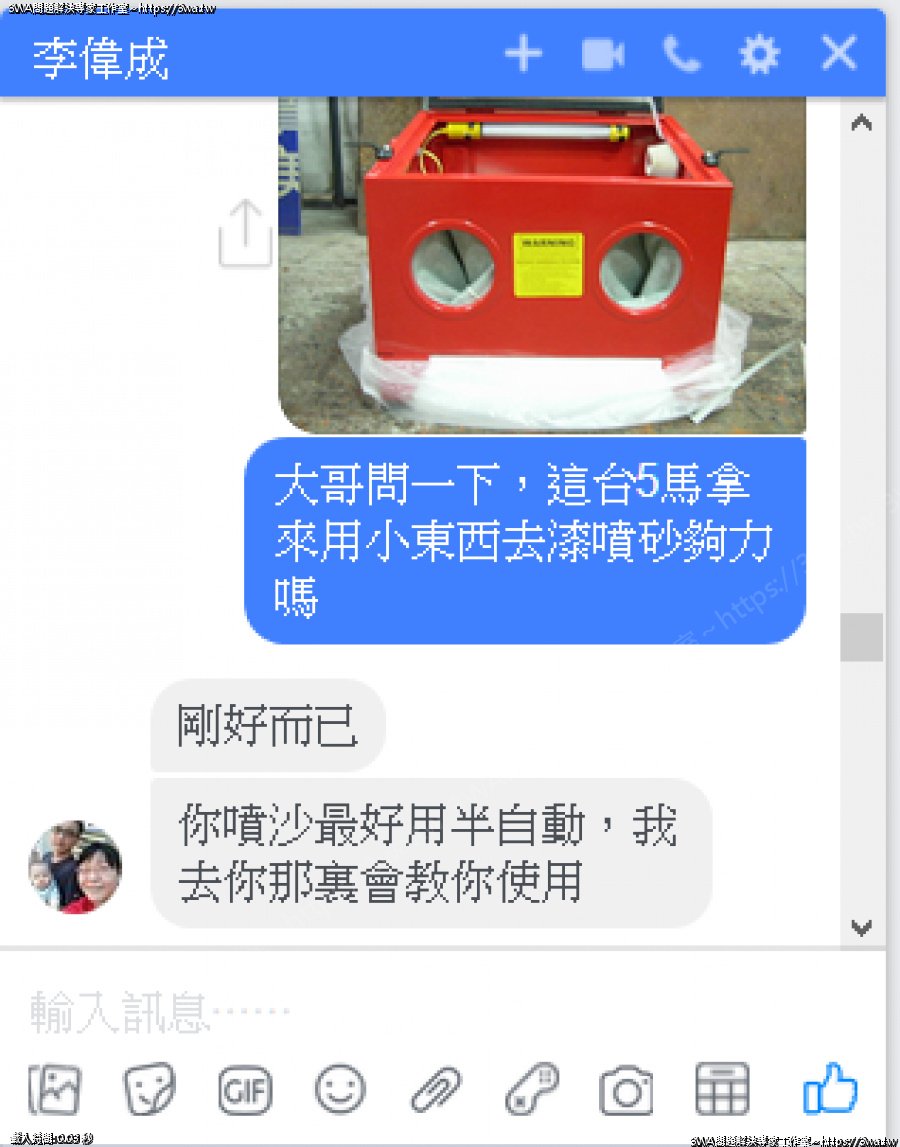Open the games controller icon
This screenshot has width=900, height=1147.
point(531,1091)
